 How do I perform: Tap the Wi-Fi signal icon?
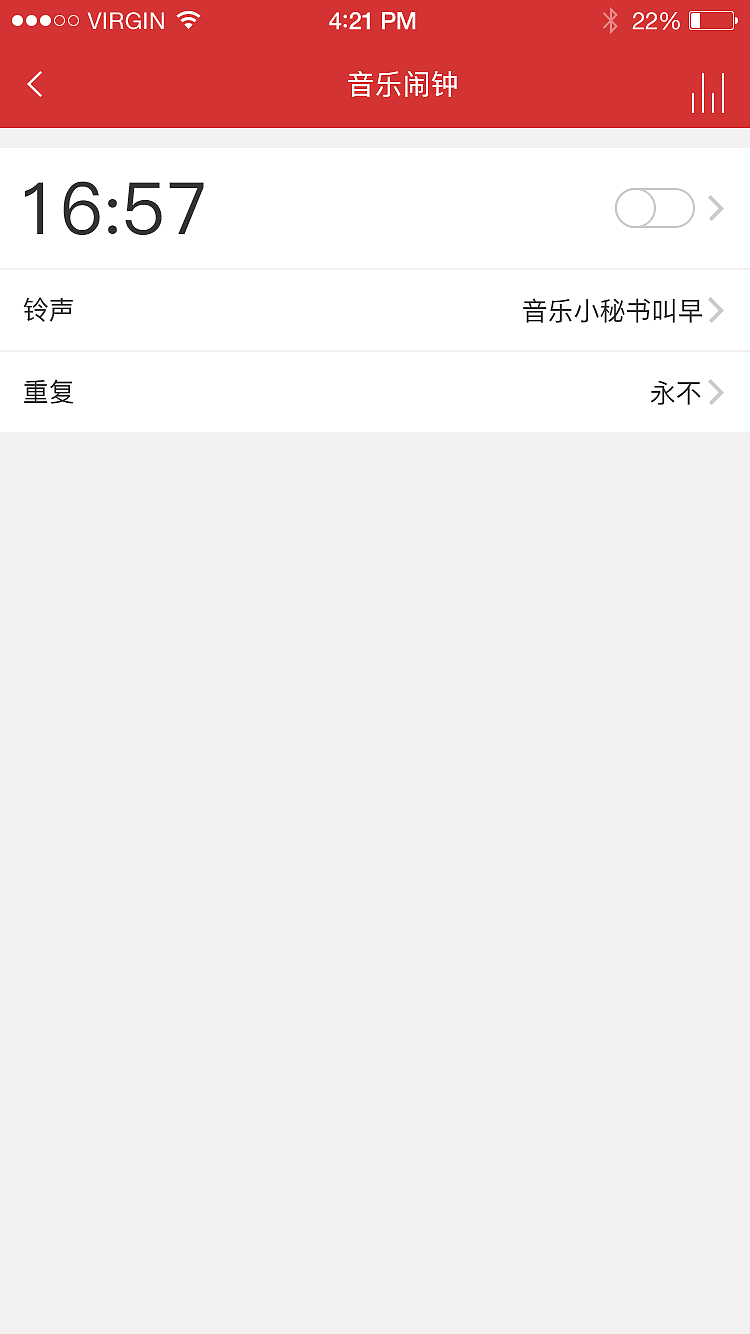[x=186, y=19]
